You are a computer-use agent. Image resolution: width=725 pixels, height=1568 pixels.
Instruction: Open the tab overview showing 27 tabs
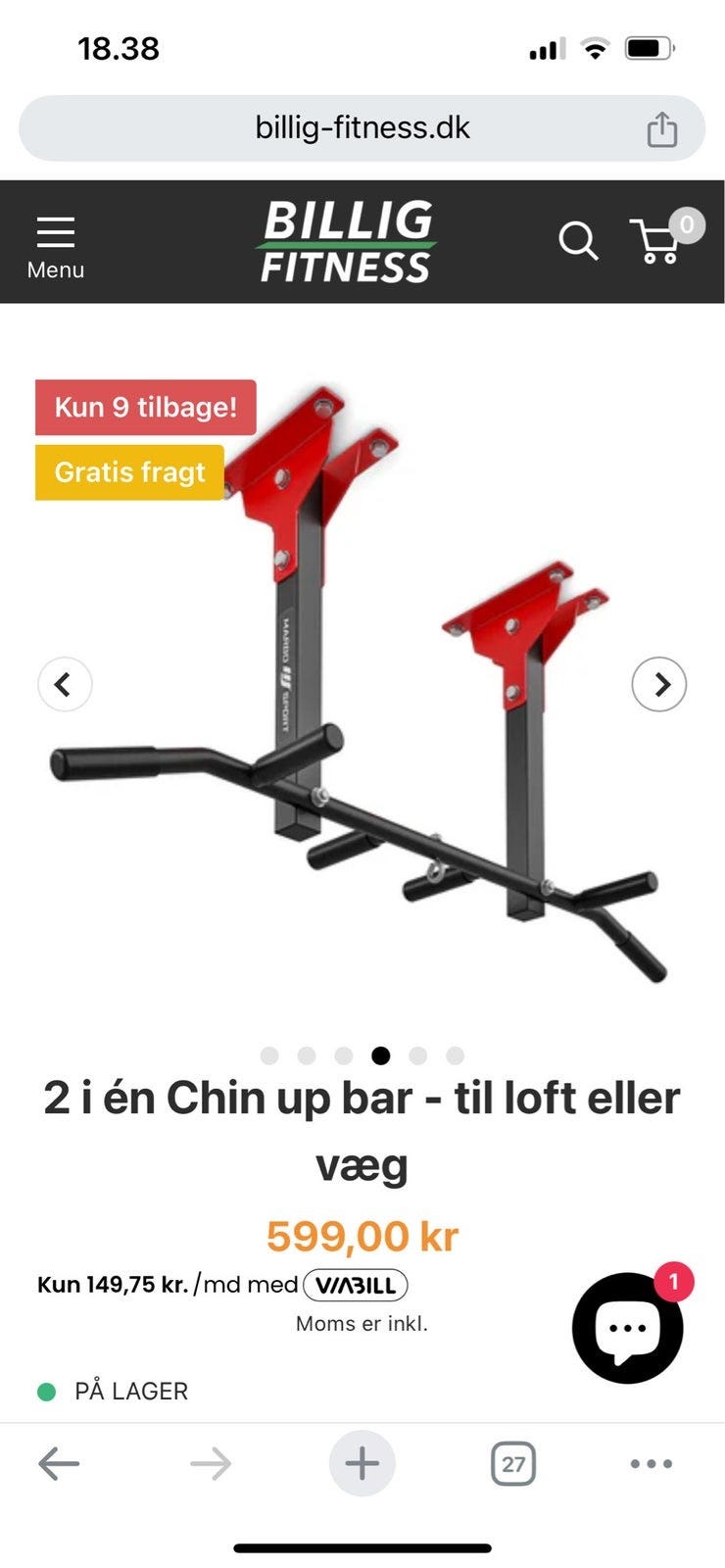pos(513,1464)
